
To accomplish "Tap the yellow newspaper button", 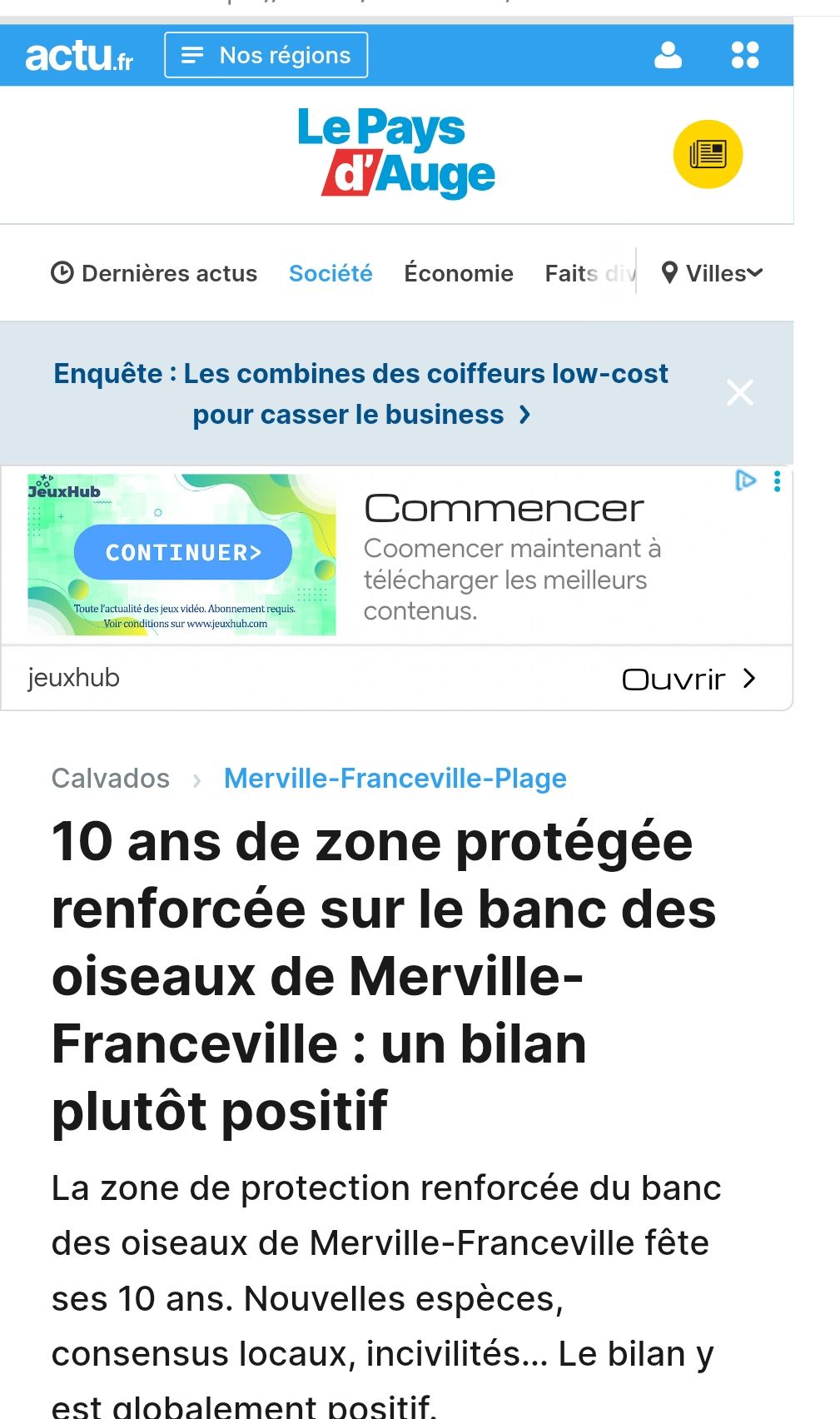I will pos(708,154).
